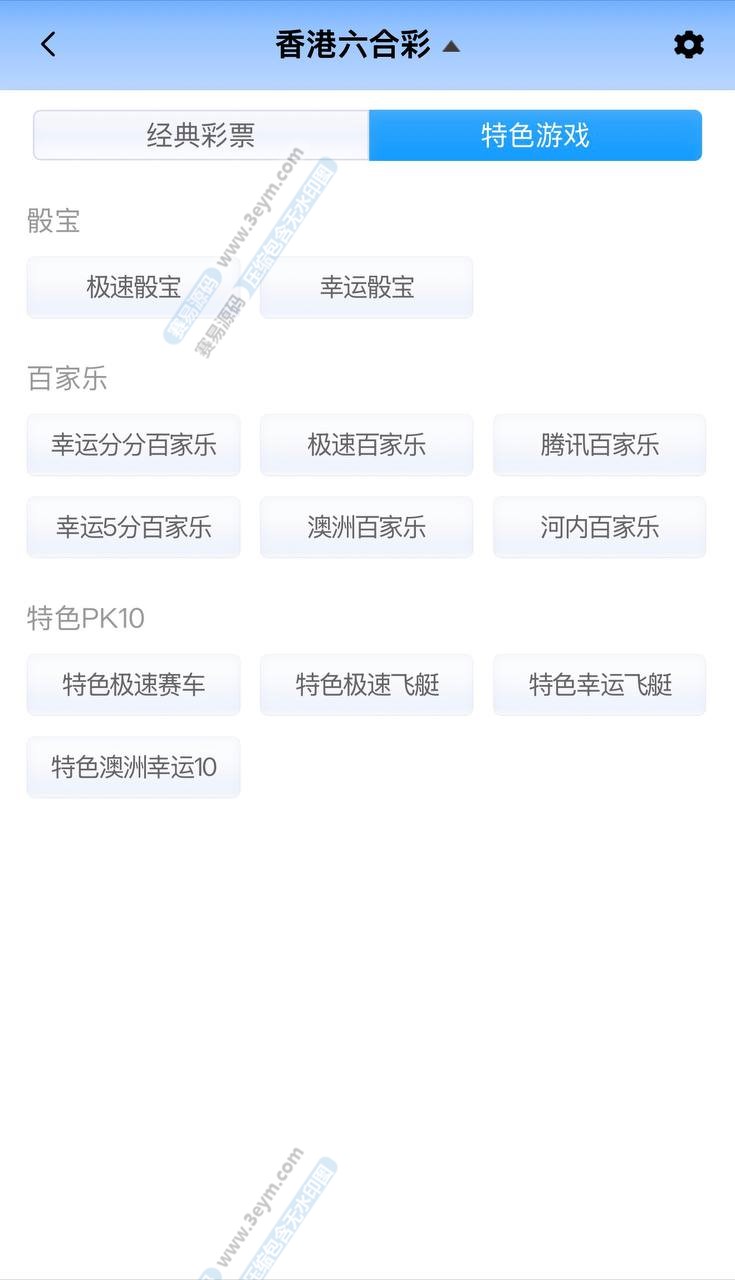
Task: Switch to the 经典彩票 tab
Action: tap(201, 135)
